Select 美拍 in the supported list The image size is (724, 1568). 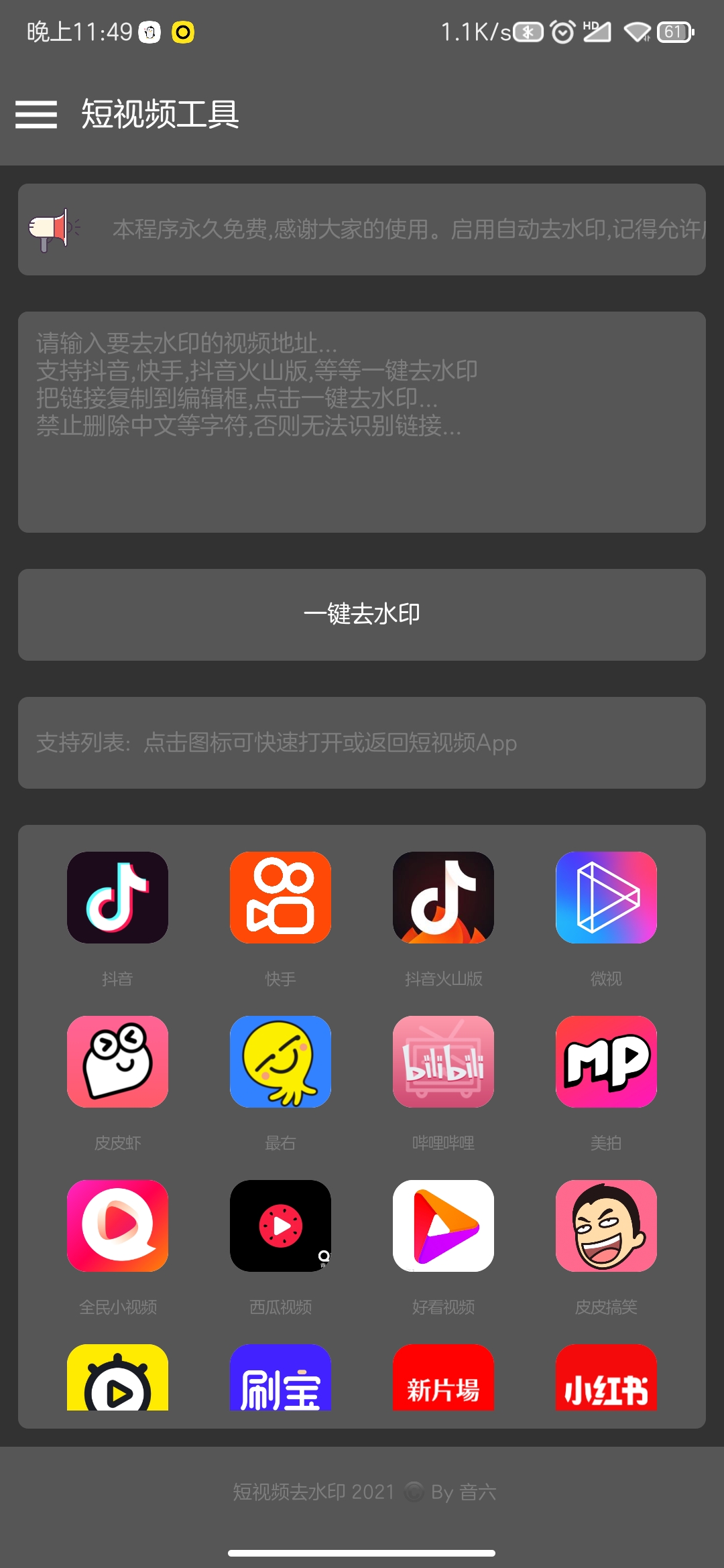606,1062
